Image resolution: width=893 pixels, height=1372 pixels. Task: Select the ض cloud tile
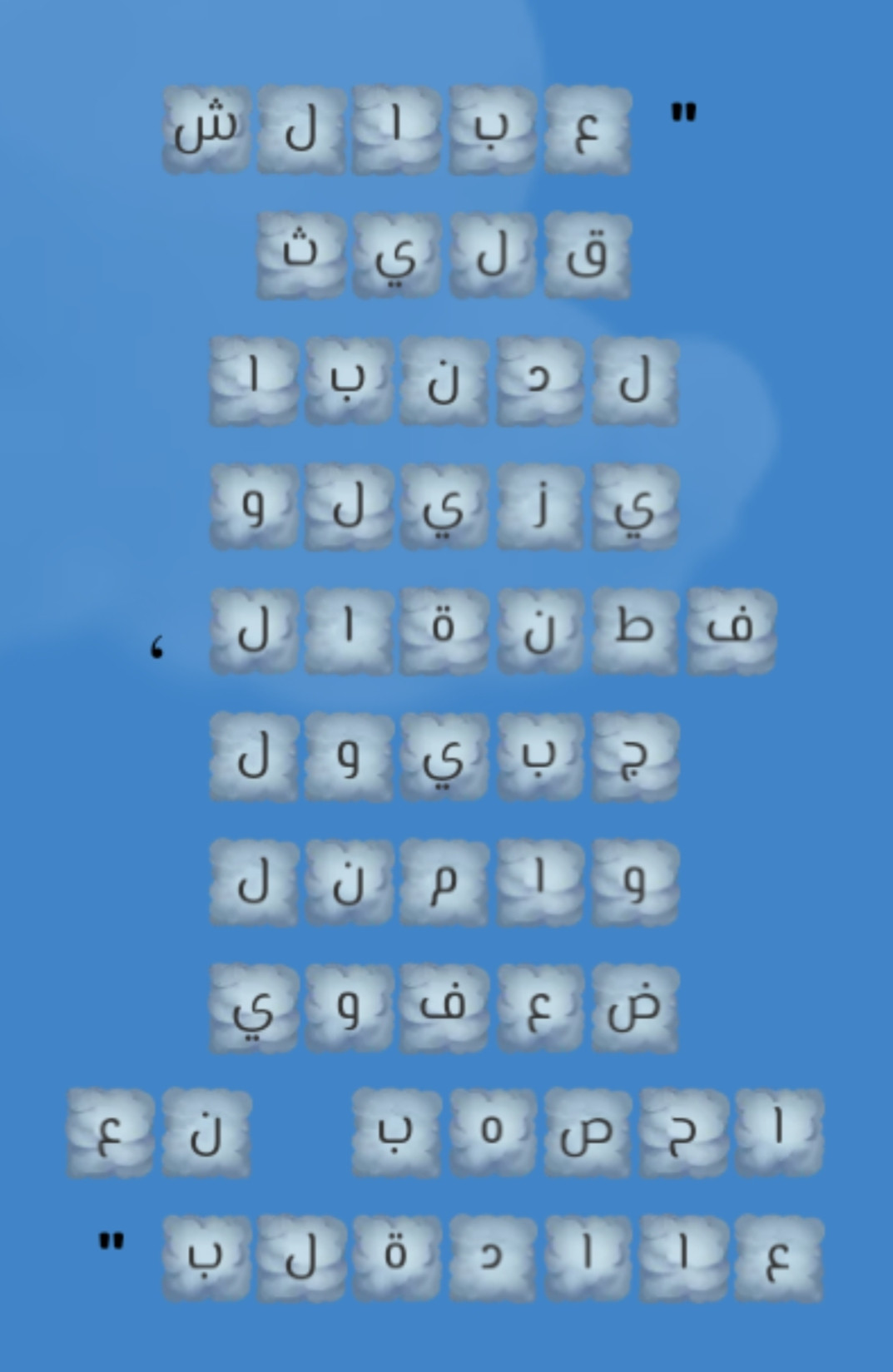pyautogui.click(x=635, y=1008)
